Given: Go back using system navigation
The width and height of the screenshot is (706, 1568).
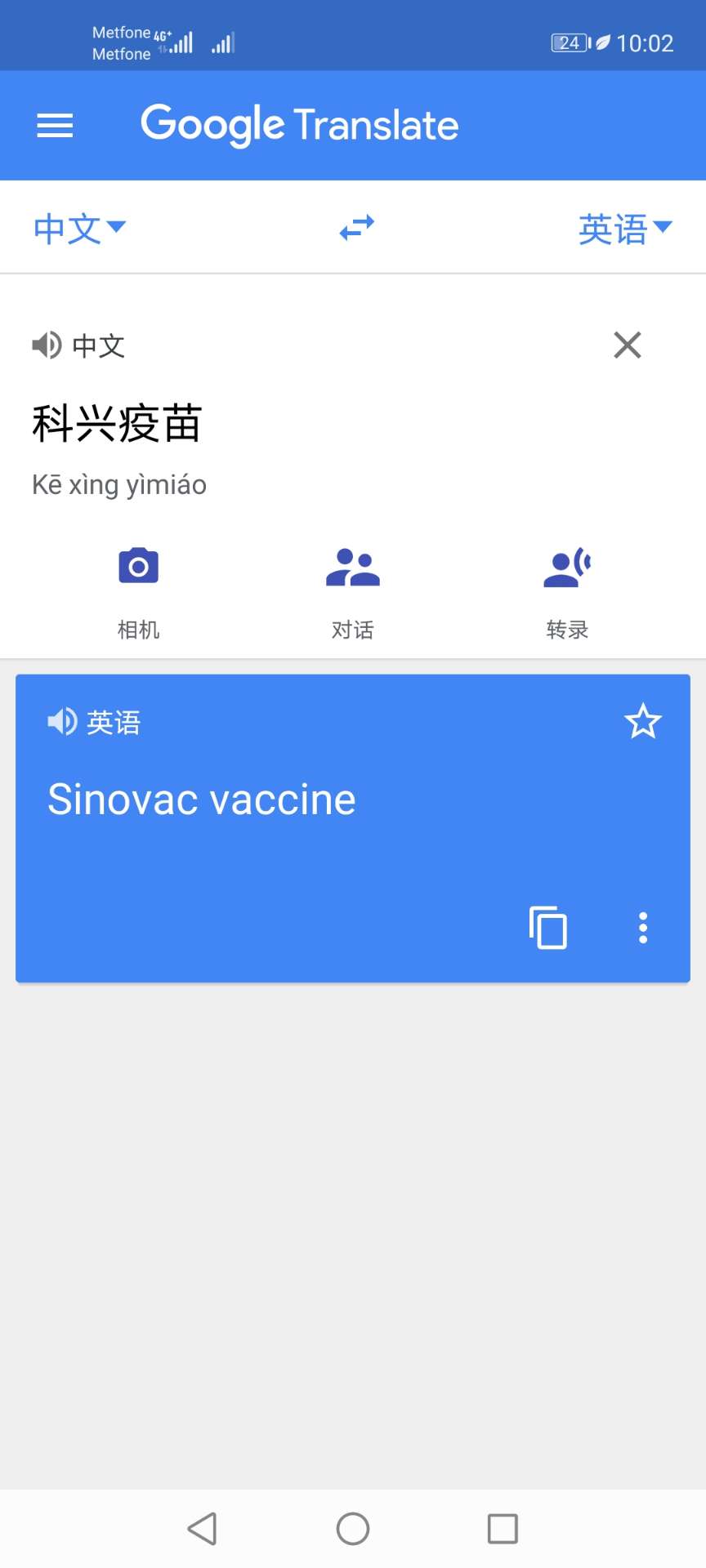Looking at the screenshot, I should point(203,1528).
